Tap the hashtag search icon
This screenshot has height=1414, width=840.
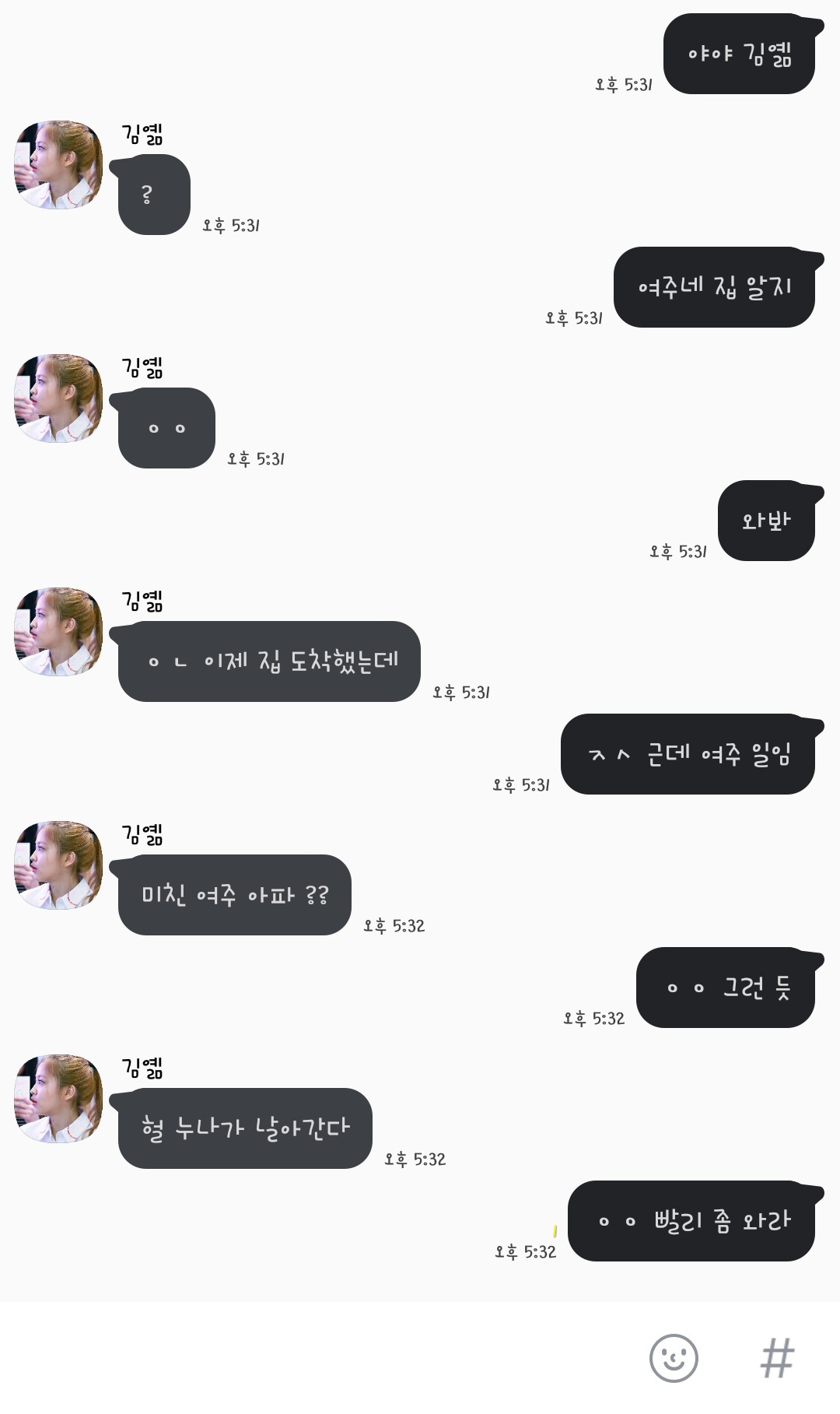point(777,1358)
